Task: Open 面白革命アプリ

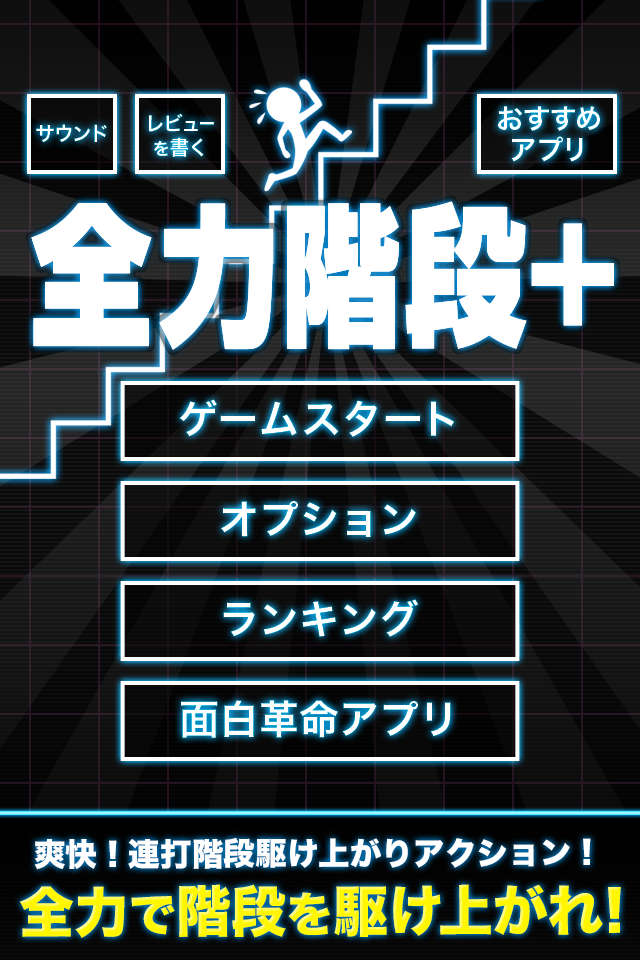Action: (320, 720)
